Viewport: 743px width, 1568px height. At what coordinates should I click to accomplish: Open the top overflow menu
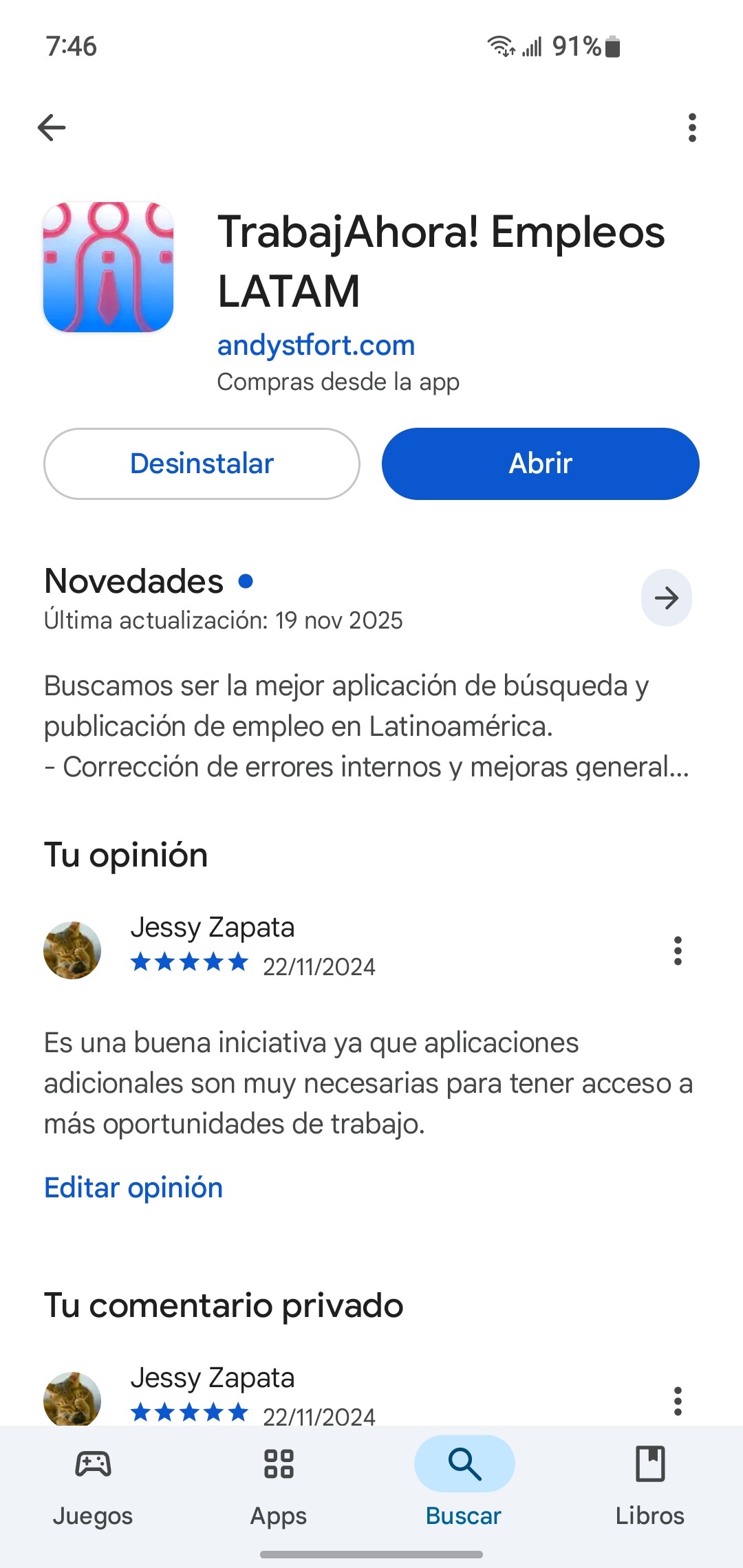pos(692,128)
